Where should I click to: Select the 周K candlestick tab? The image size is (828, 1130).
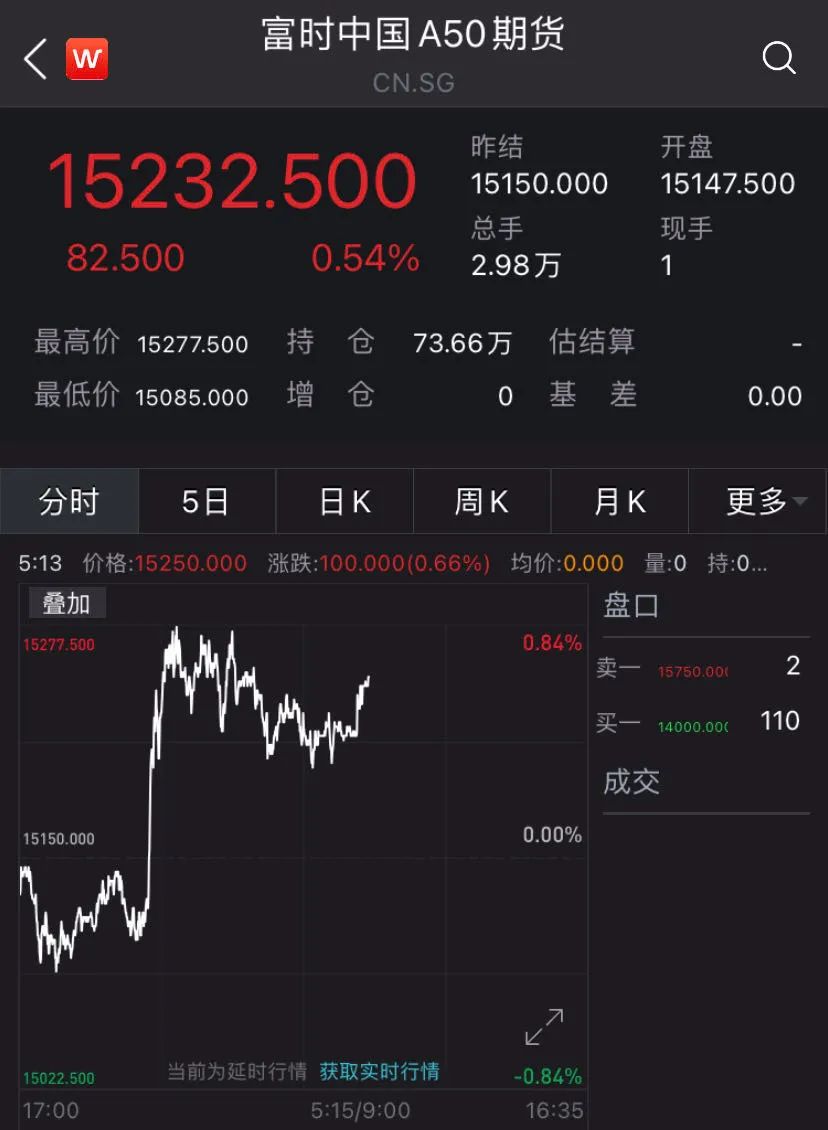[x=481, y=501]
